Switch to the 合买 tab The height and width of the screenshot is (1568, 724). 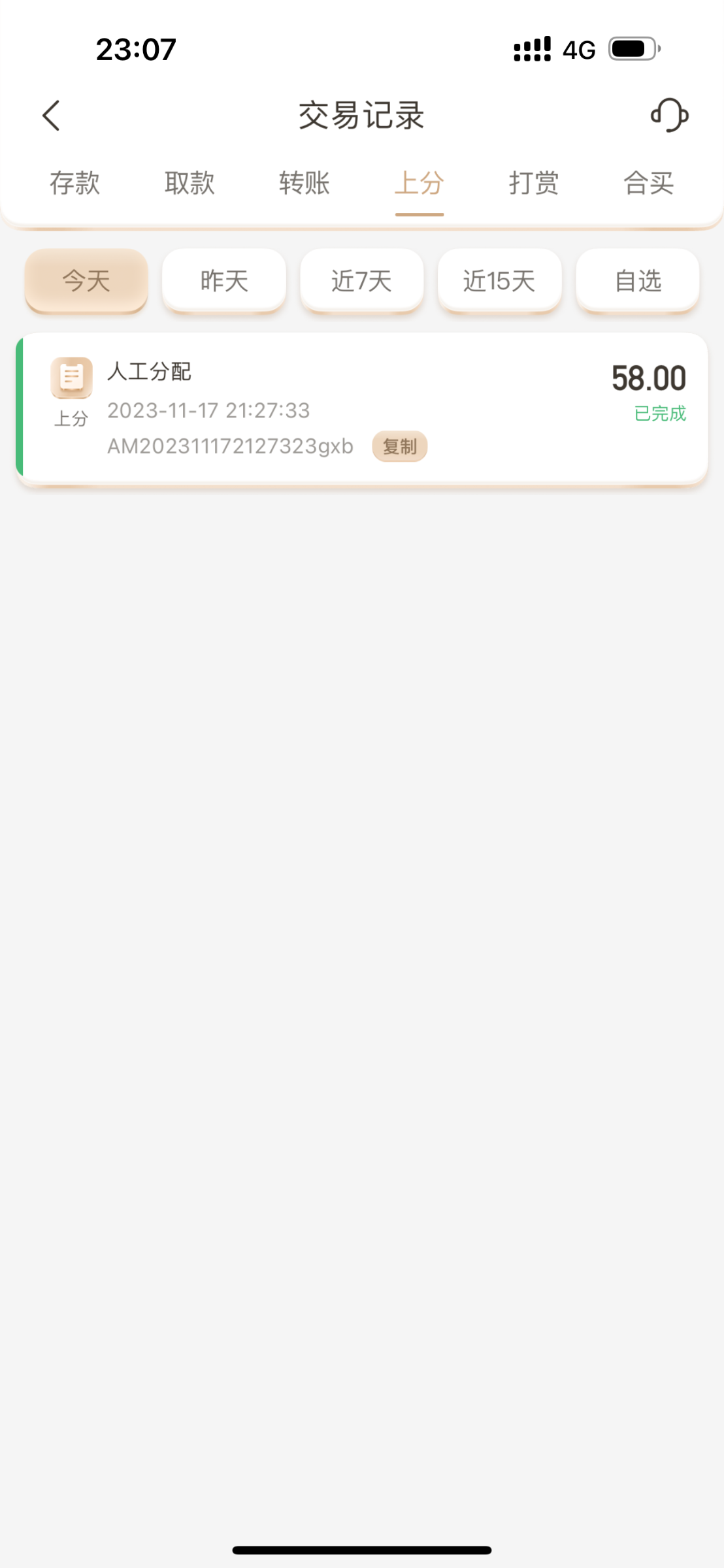(648, 183)
